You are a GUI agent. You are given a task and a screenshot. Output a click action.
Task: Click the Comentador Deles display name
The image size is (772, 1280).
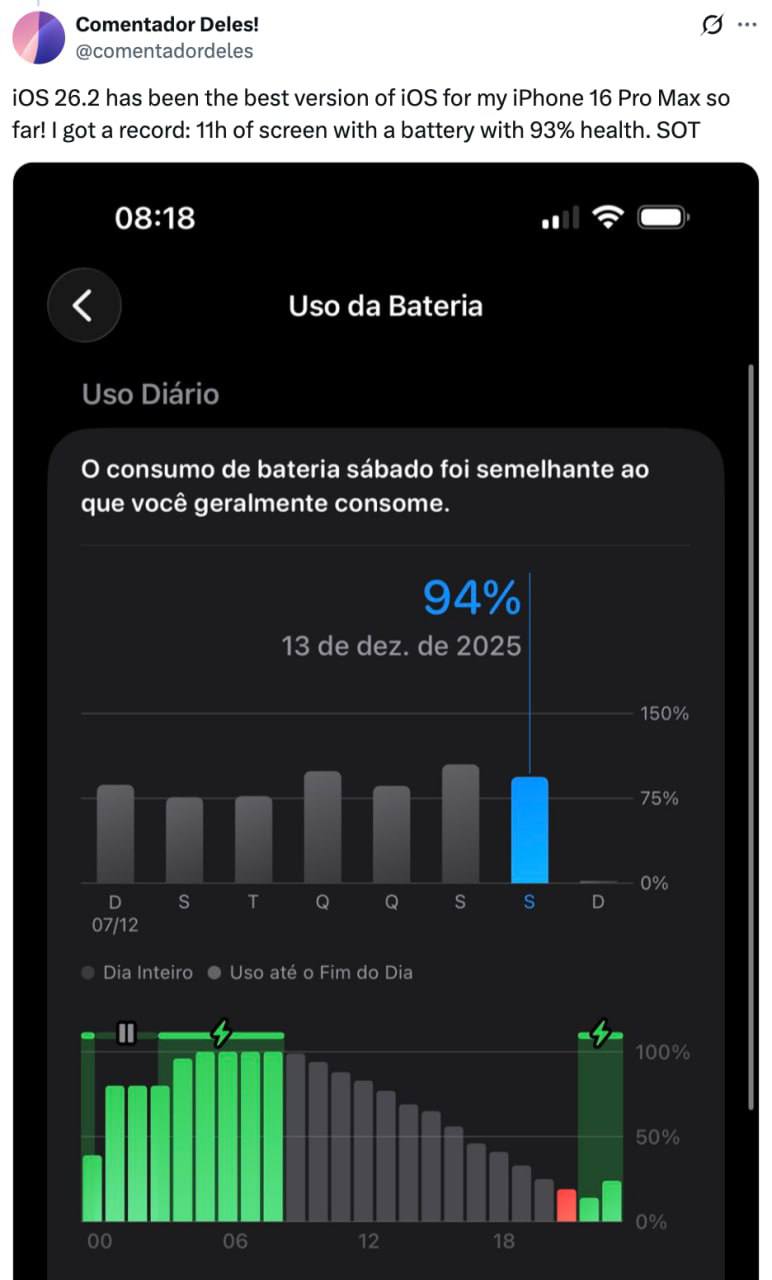click(x=168, y=26)
